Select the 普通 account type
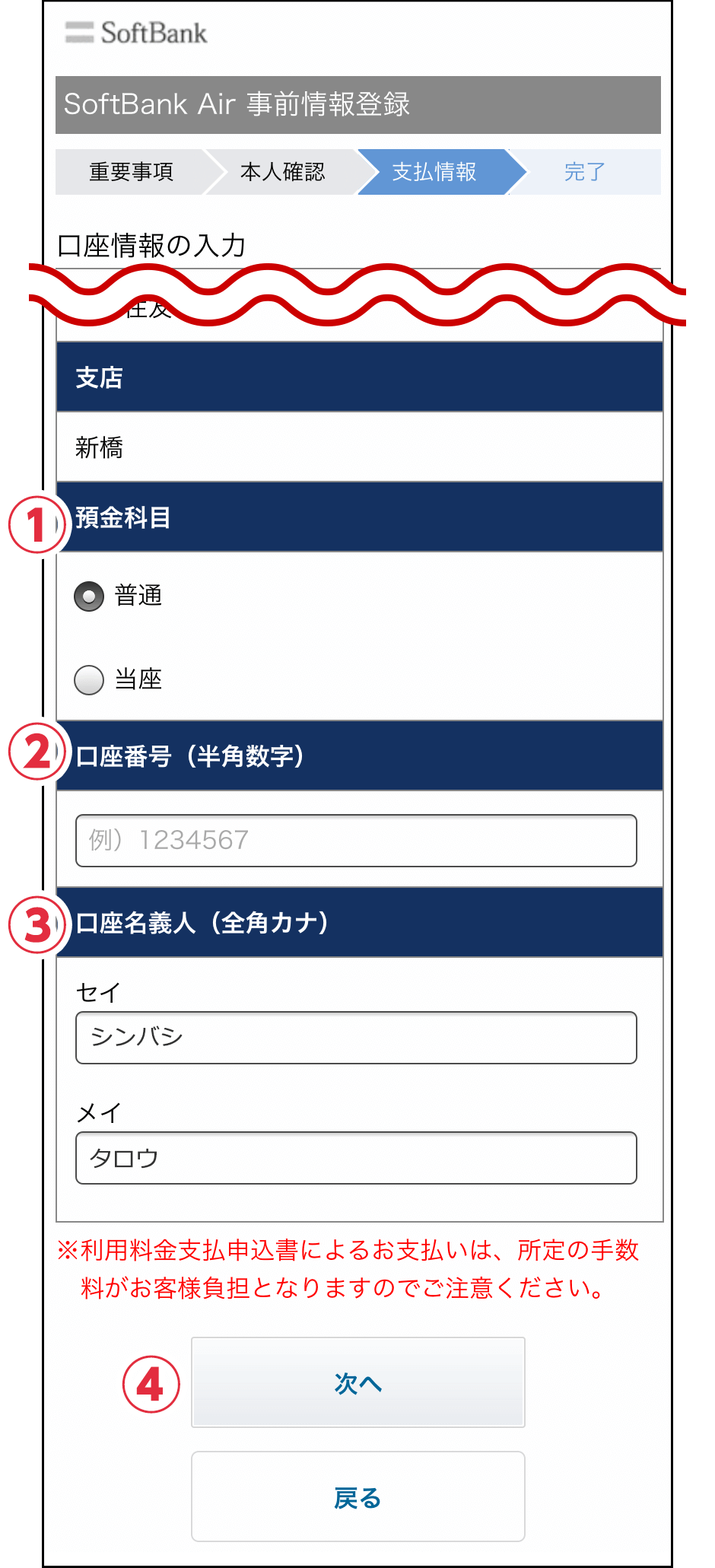This screenshot has width=715, height=1568. click(x=89, y=596)
